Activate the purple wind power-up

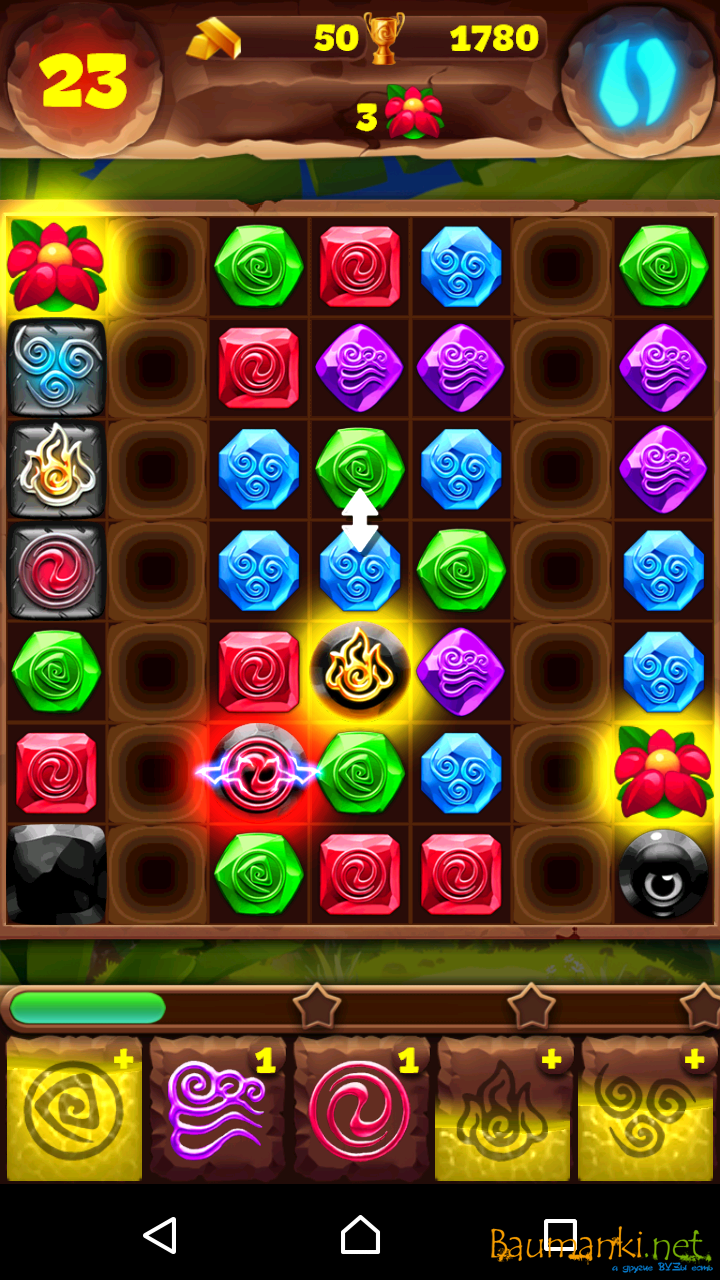[217, 1108]
